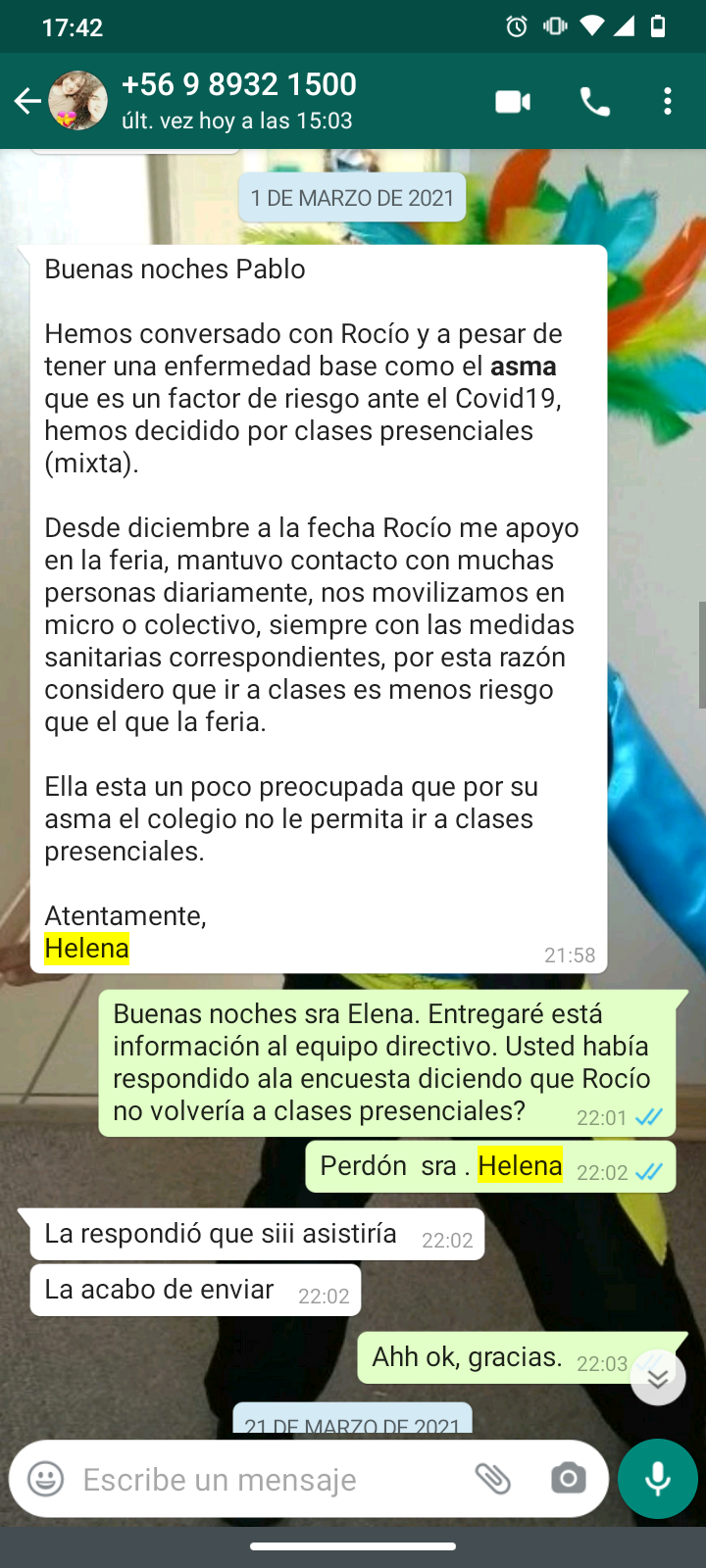
Task: Jump to the latest messages
Action: [658, 1377]
